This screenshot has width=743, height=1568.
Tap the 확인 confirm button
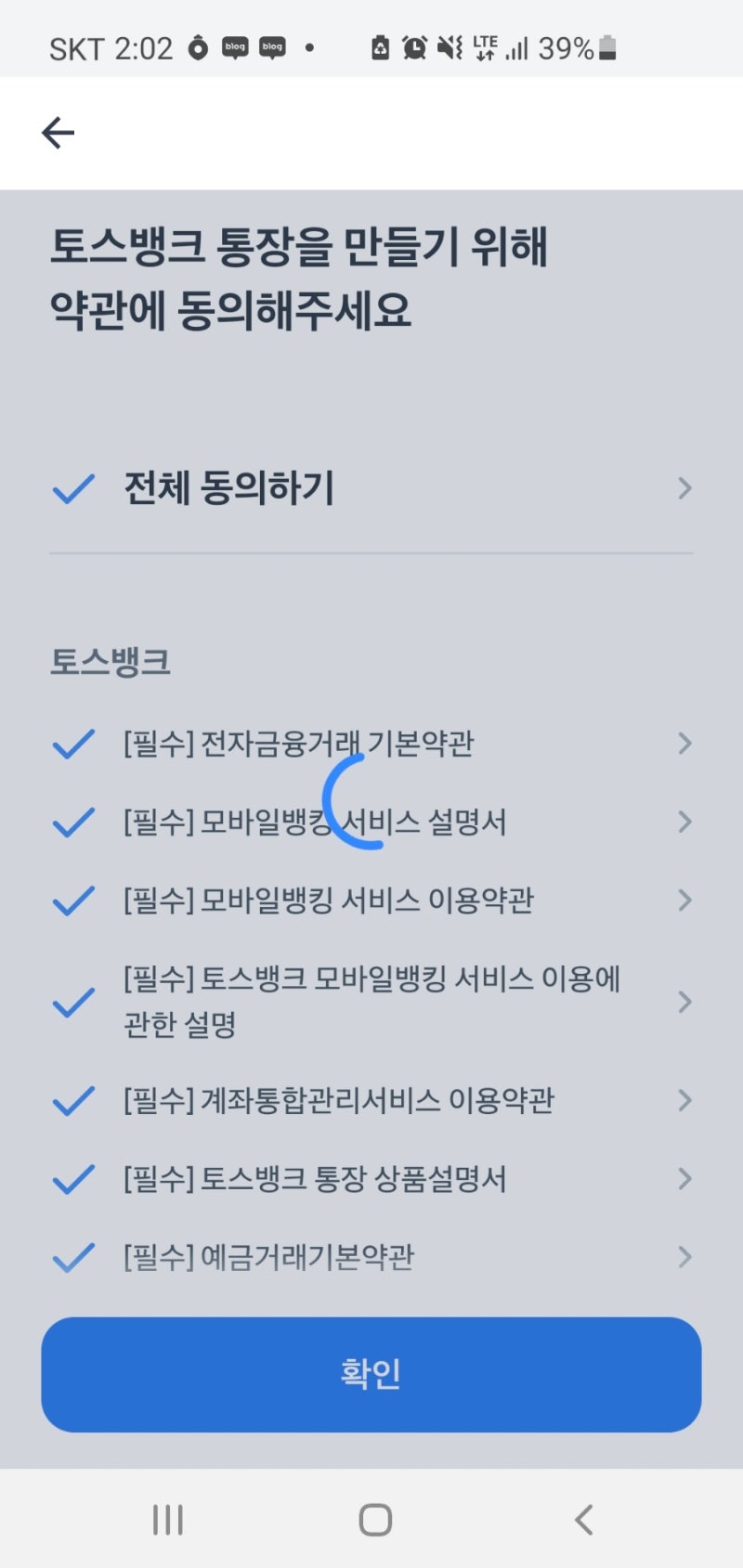[371, 1374]
